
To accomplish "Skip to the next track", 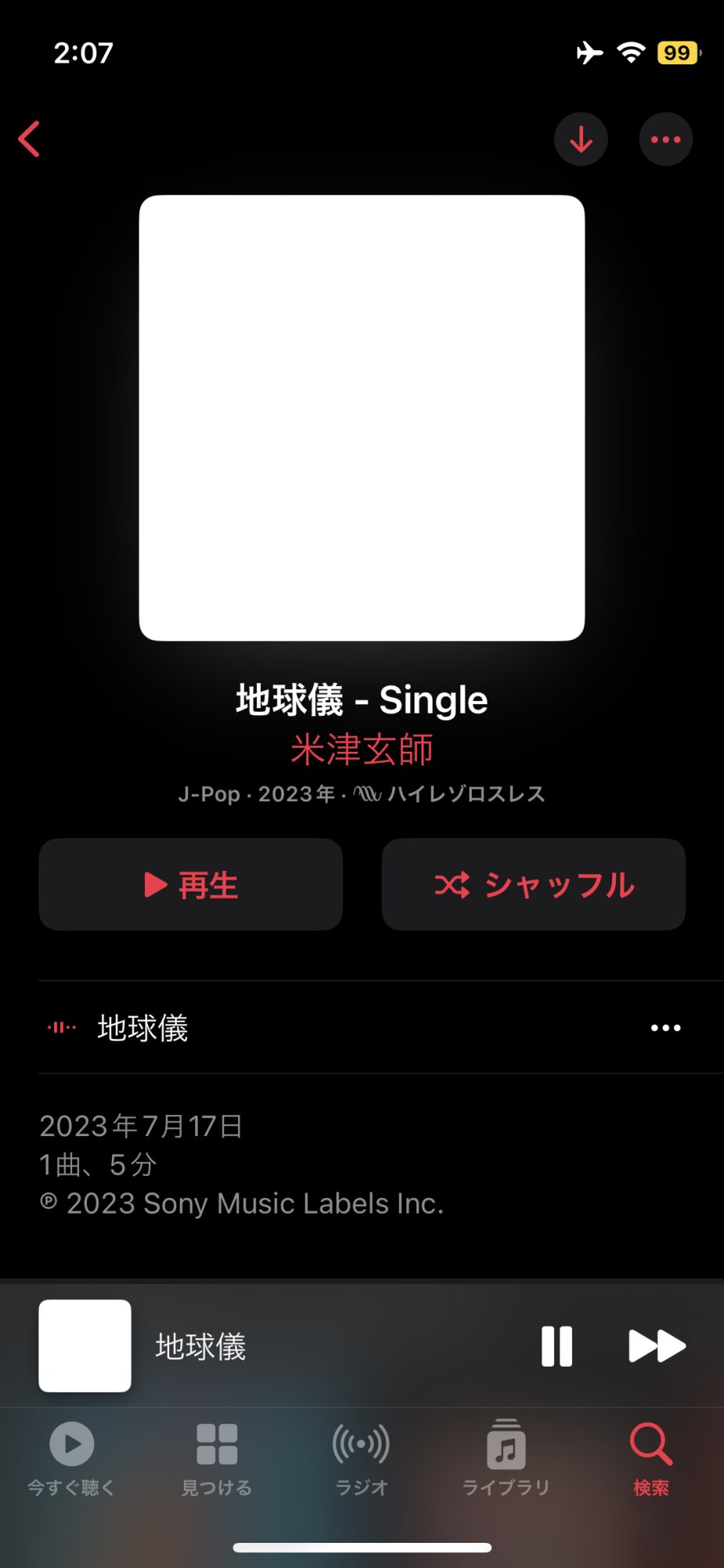I will coord(657,1346).
